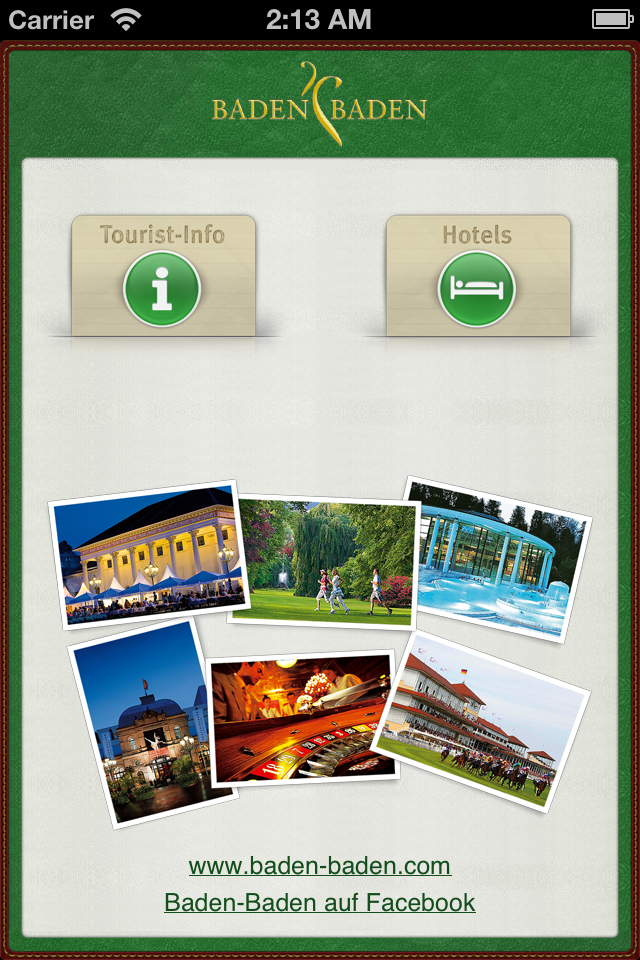This screenshot has height=960, width=640.
Task: Open Baden-Baden auf Facebook link
Action: [319, 903]
